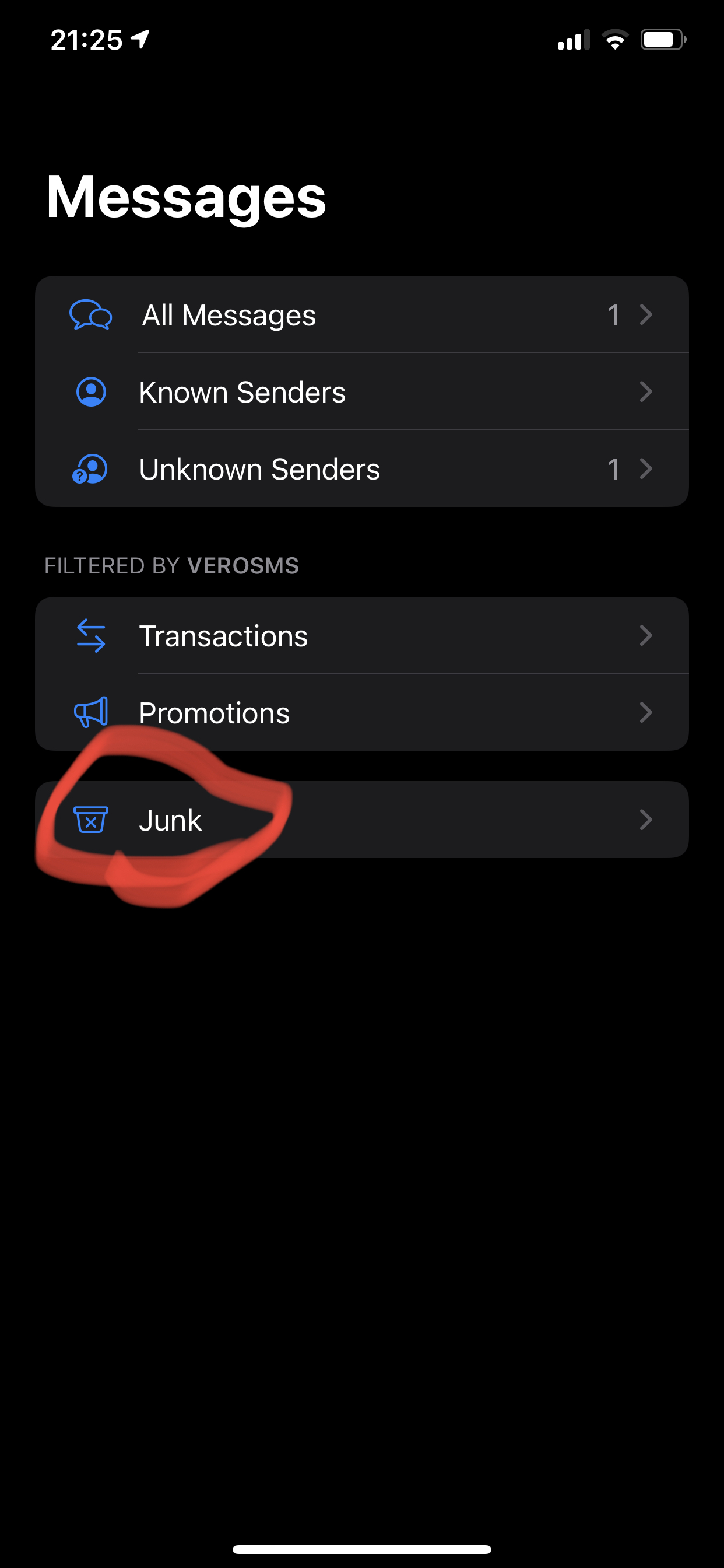This screenshot has height=1568, width=724.
Task: Show messages from Known Senders
Action: click(361, 392)
